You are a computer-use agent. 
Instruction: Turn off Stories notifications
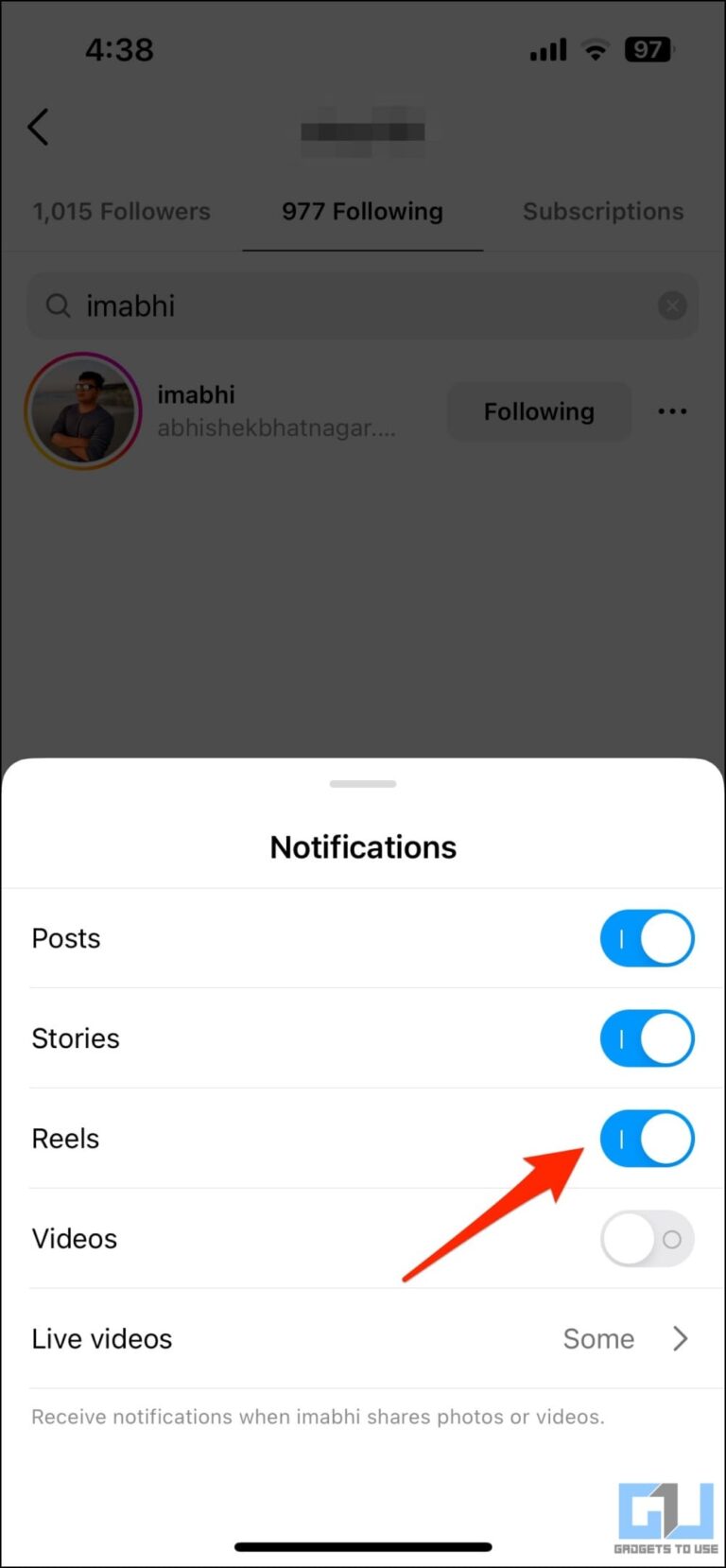pos(647,1038)
